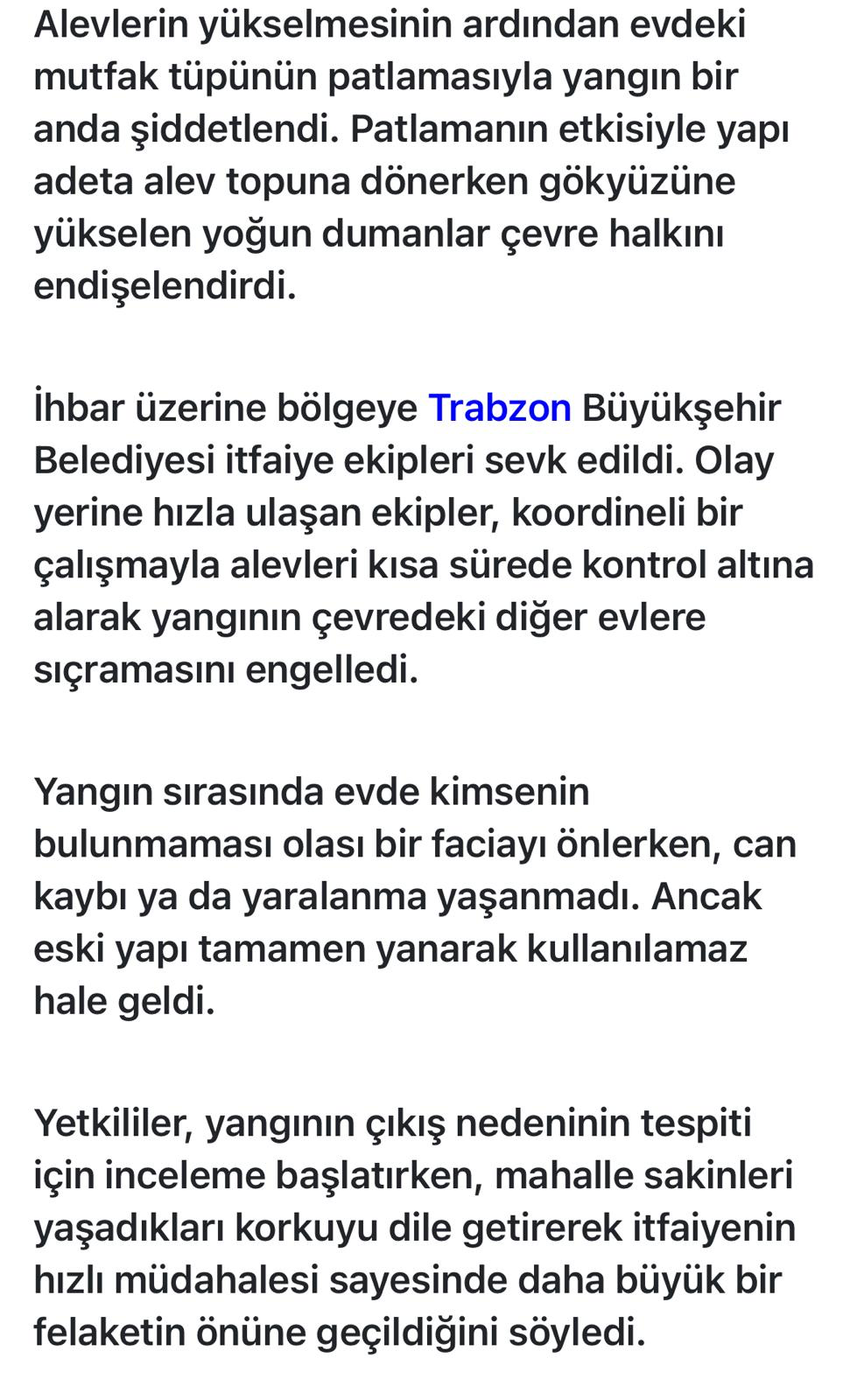Image resolution: width=850 pixels, height=1400 pixels.
Task: Open the blue Trabzon link
Action: [499, 409]
